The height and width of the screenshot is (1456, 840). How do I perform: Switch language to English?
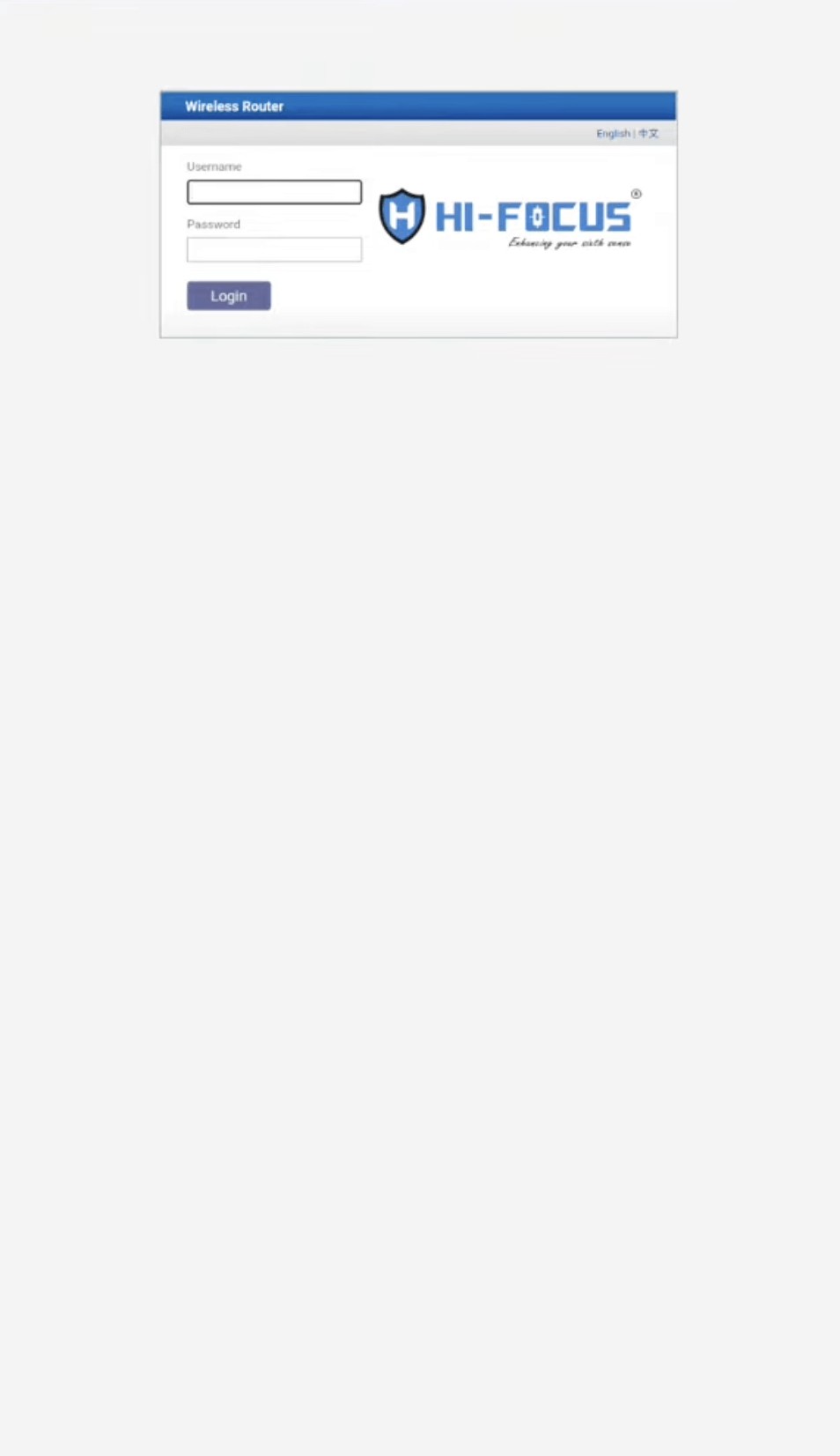[613, 134]
